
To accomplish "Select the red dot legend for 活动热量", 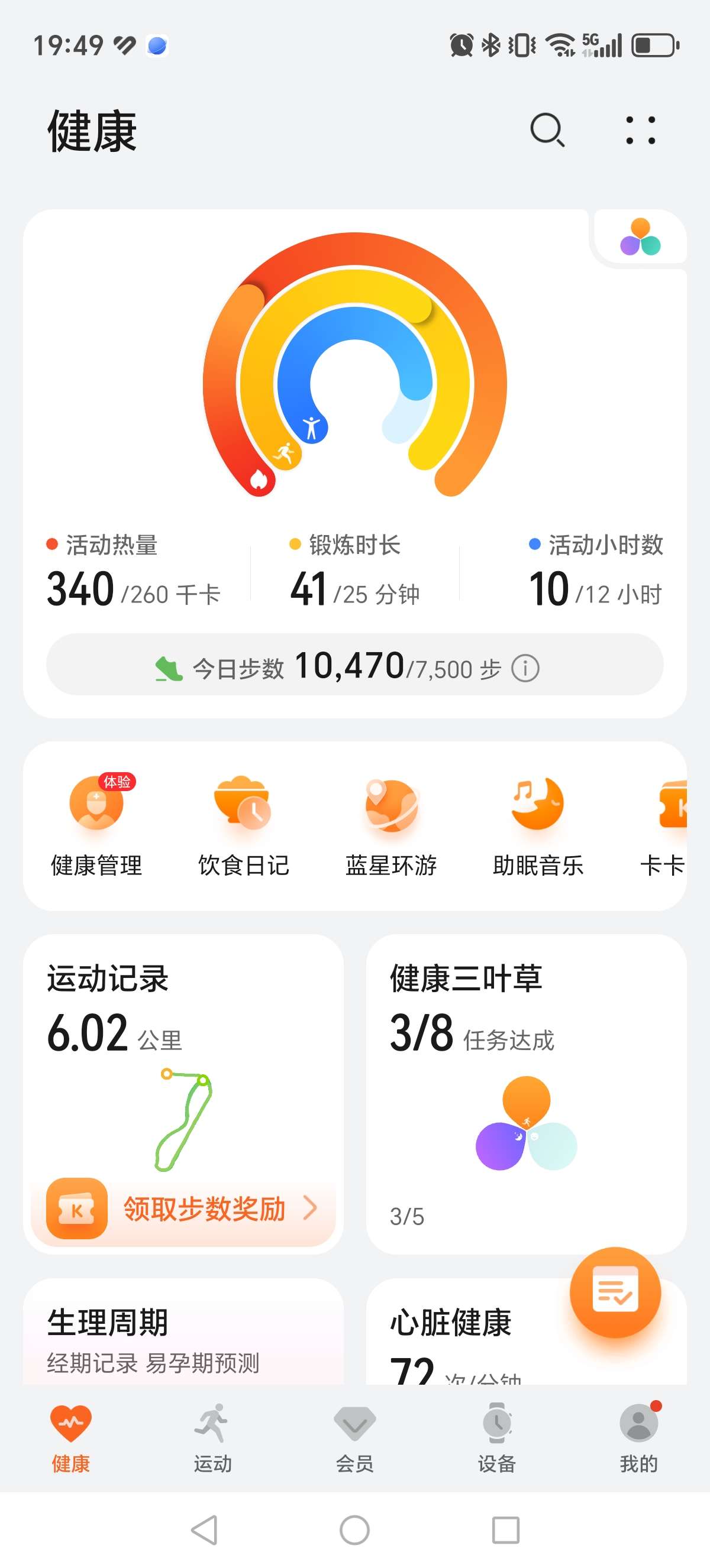I will point(53,543).
